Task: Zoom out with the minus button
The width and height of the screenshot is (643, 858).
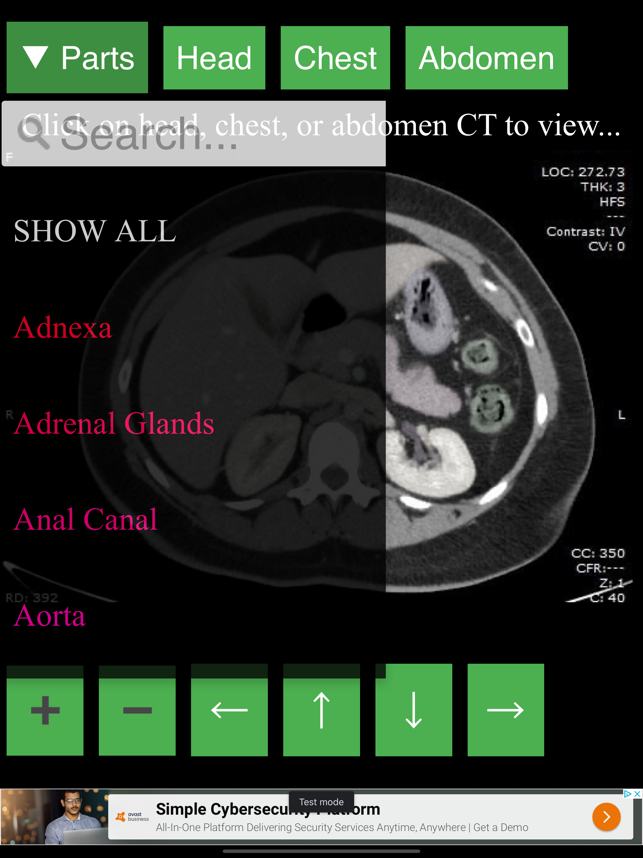Action: tap(137, 710)
